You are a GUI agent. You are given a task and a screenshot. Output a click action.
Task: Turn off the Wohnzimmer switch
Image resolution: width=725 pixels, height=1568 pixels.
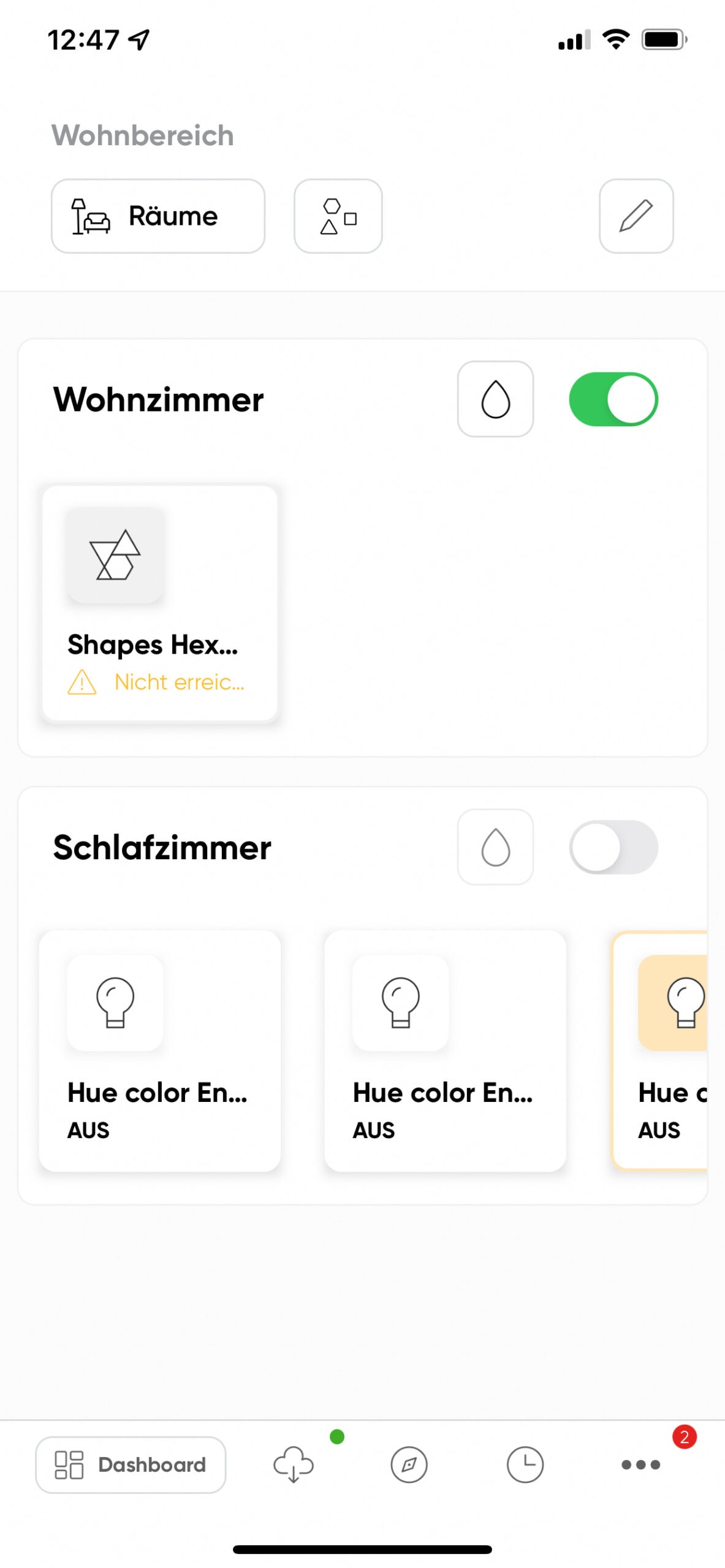(x=613, y=399)
